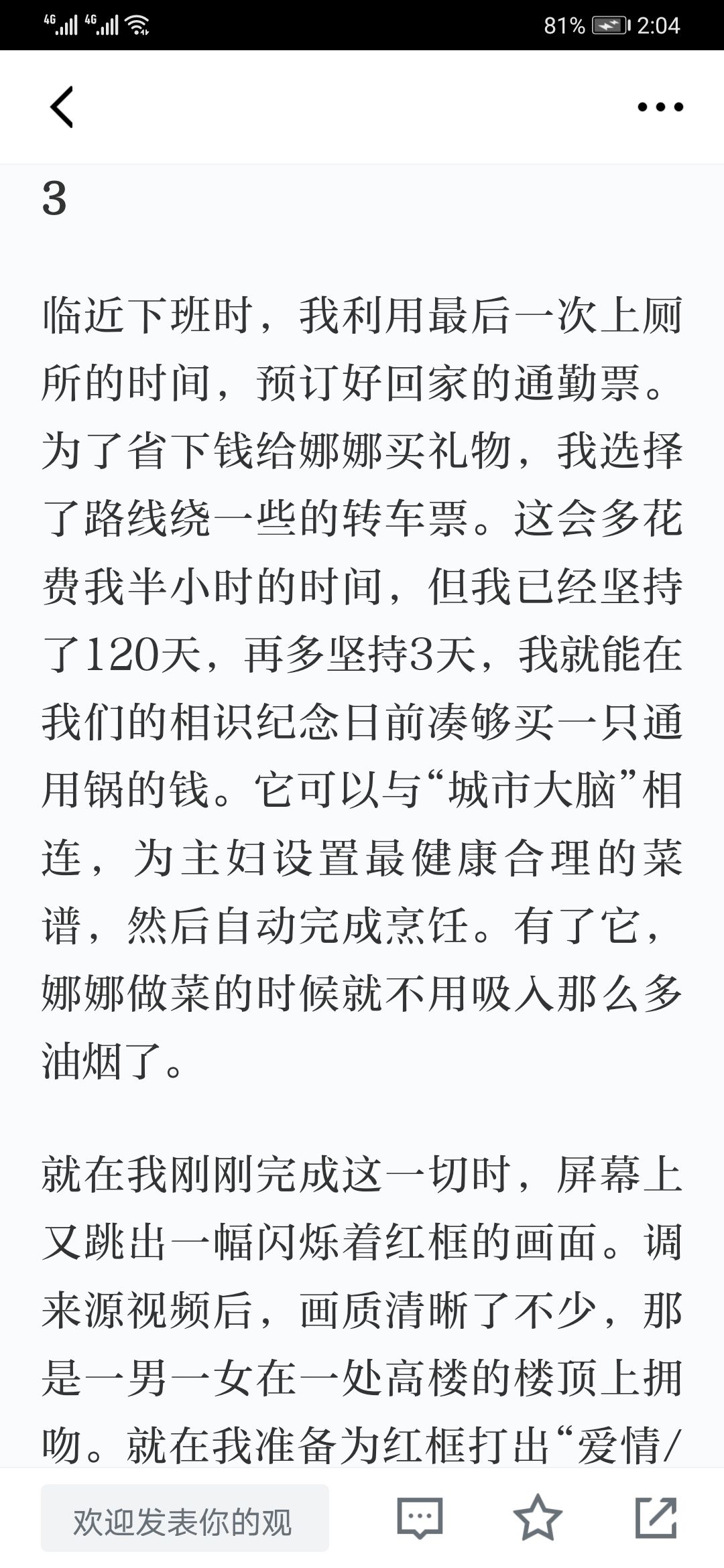724x1568 pixels.
Task: Share the article via the share icon
Action: [656, 1517]
